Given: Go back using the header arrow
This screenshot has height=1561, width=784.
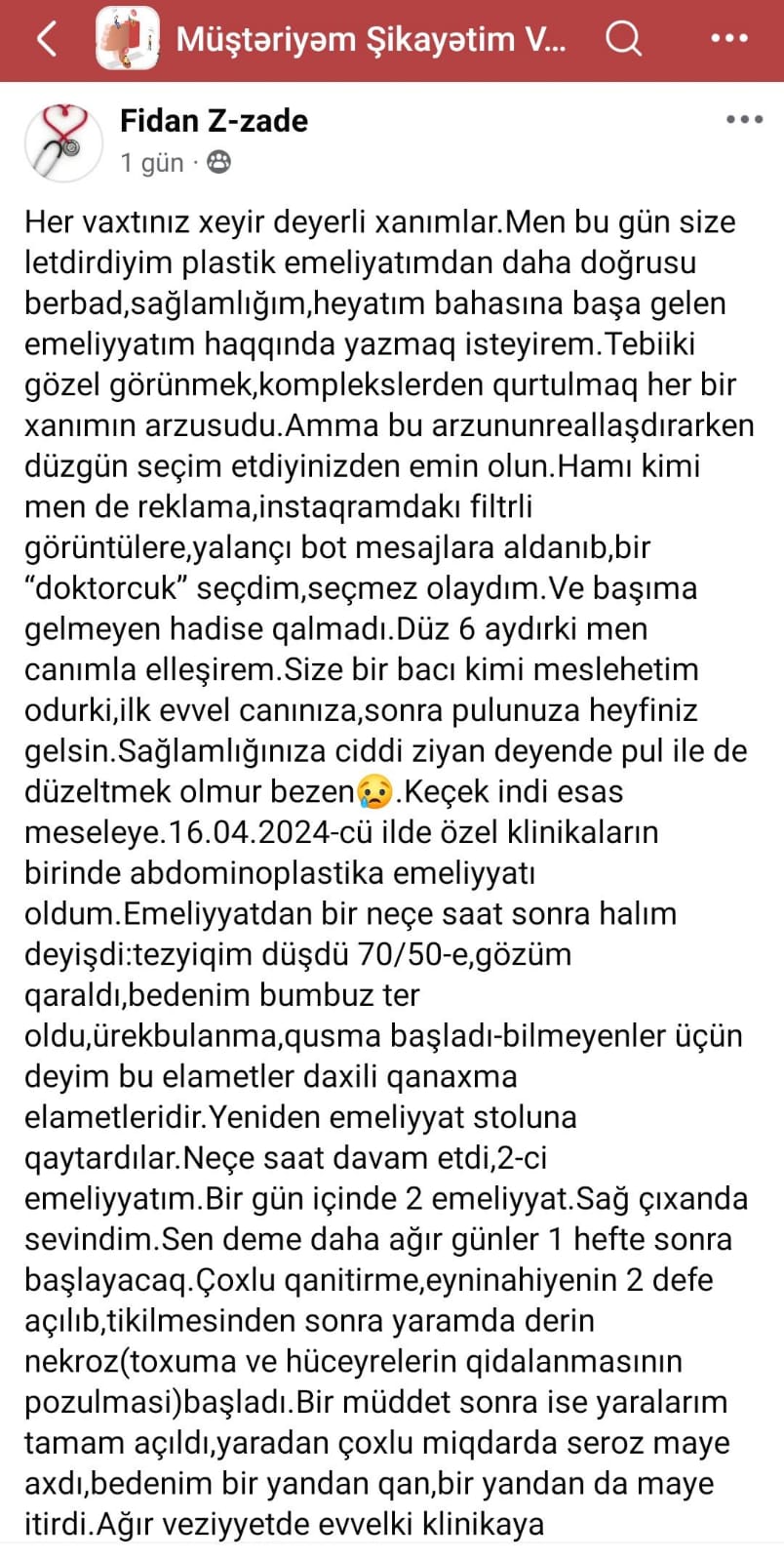Looking at the screenshot, I should (47, 39).
